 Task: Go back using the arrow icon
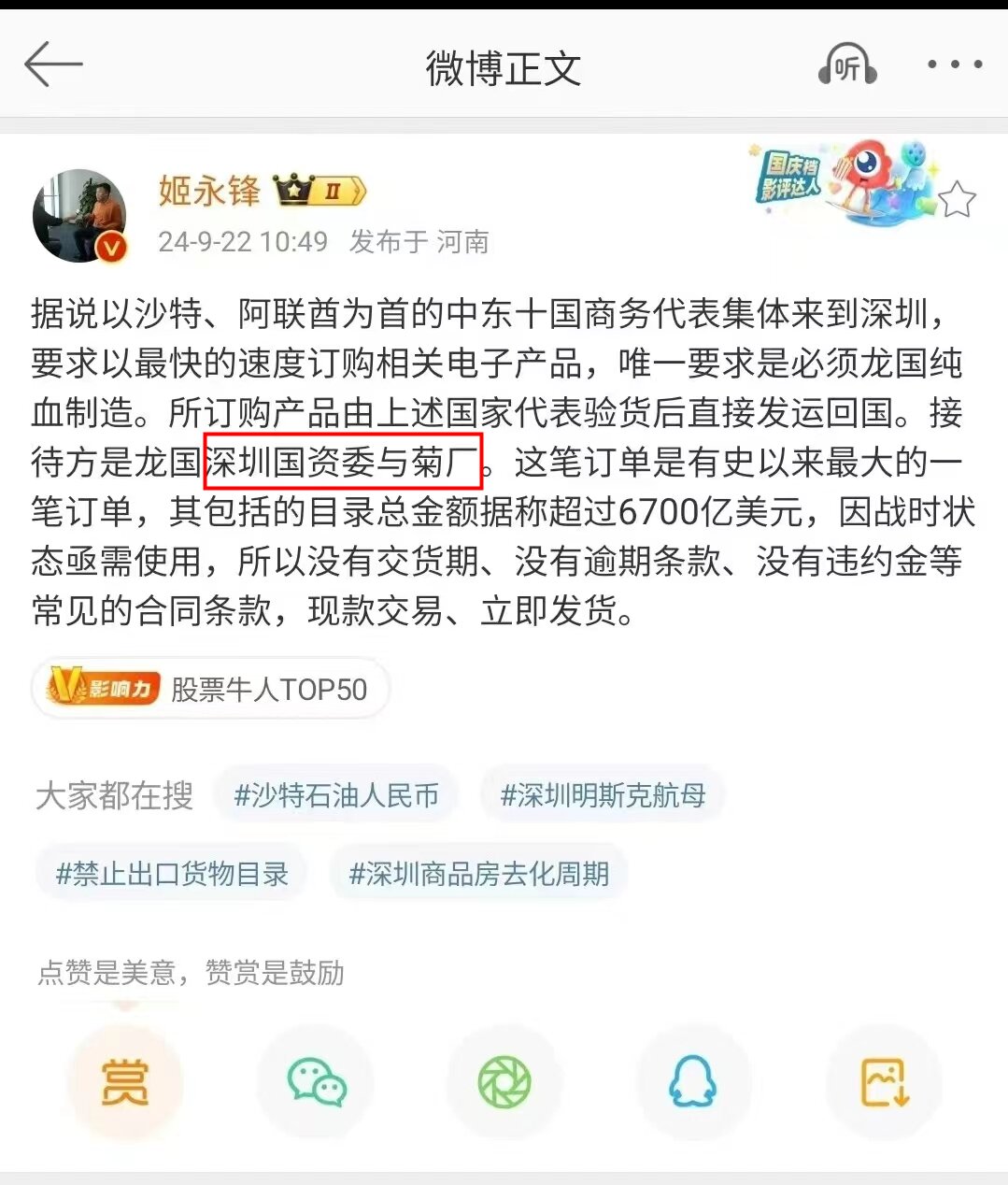tap(53, 65)
